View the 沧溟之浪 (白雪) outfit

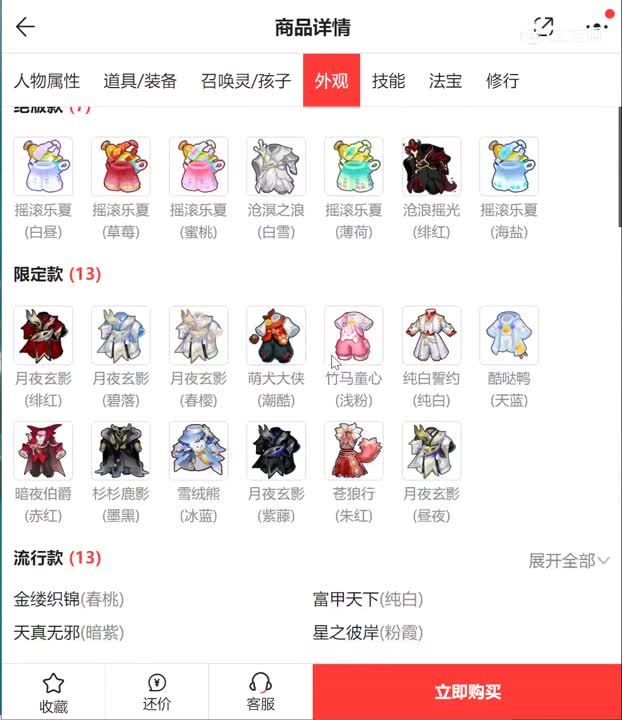point(276,167)
